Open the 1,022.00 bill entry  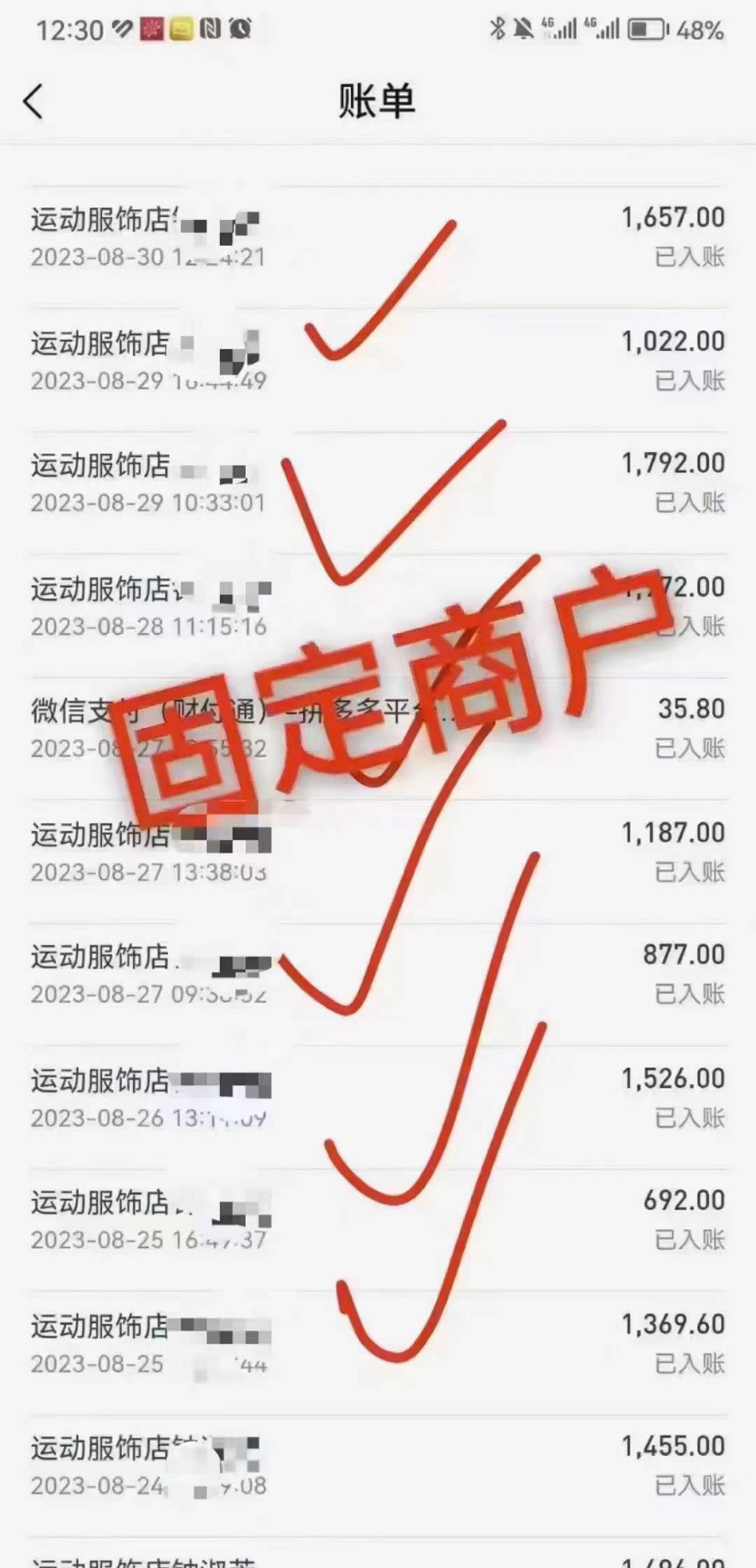click(x=378, y=361)
